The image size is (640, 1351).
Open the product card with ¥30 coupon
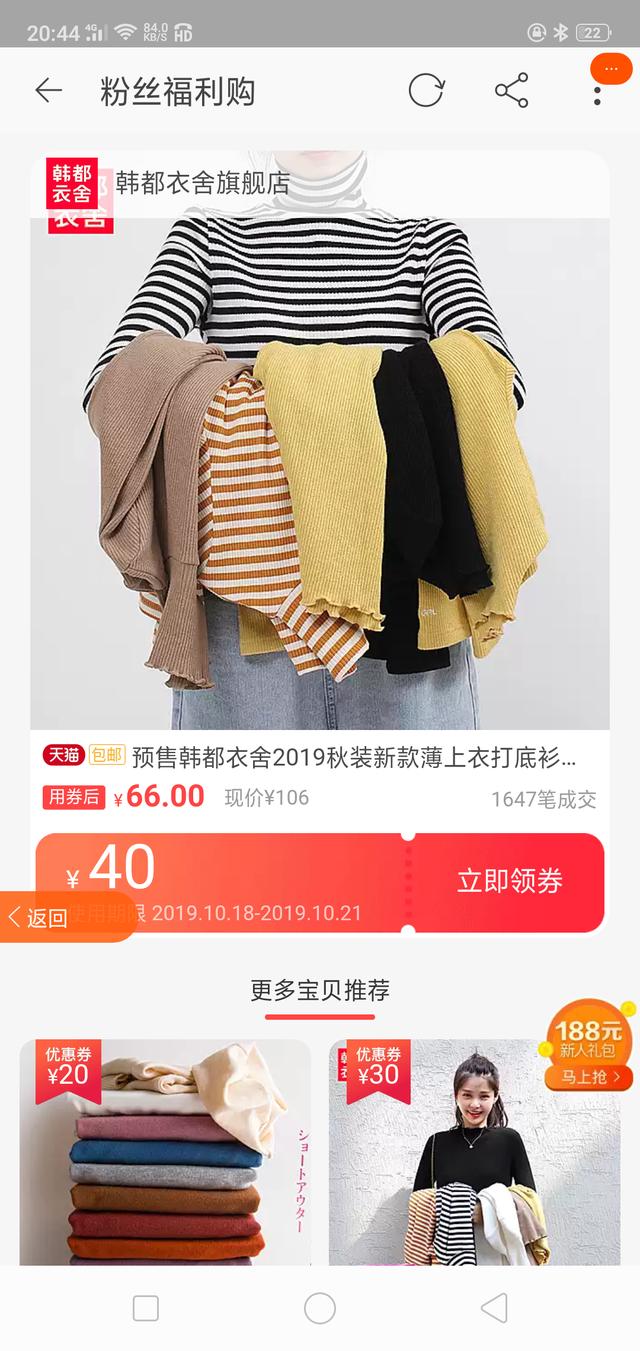[x=474, y=1152]
